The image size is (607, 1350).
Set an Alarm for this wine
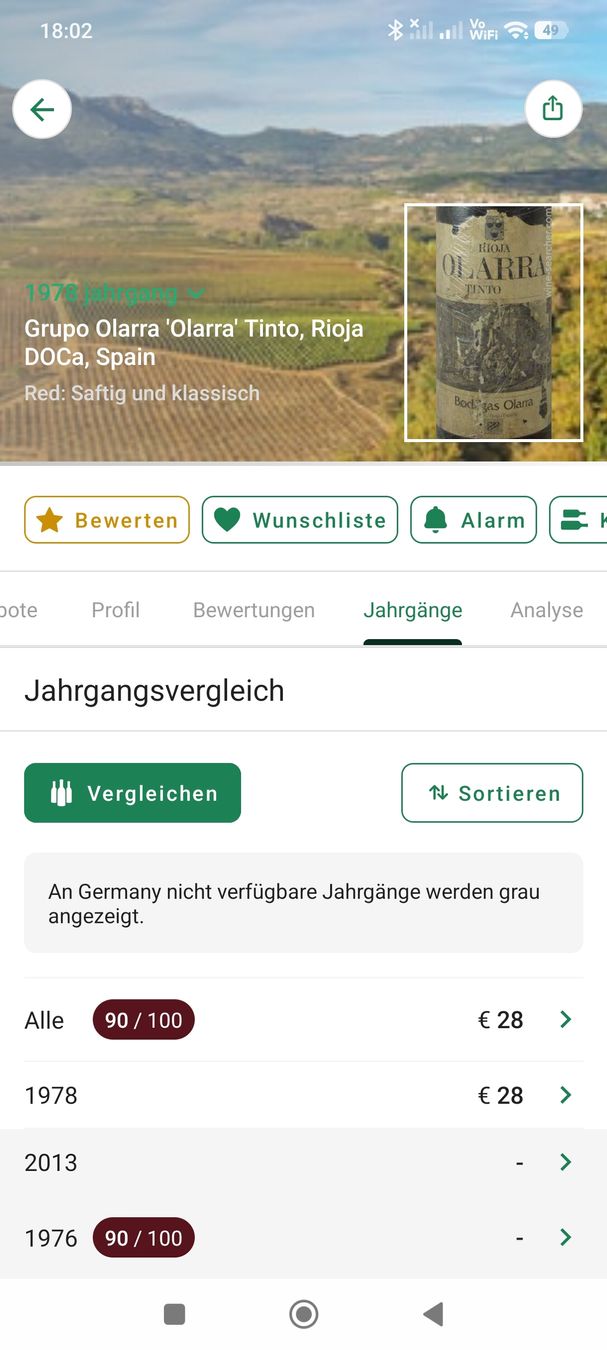click(x=473, y=520)
